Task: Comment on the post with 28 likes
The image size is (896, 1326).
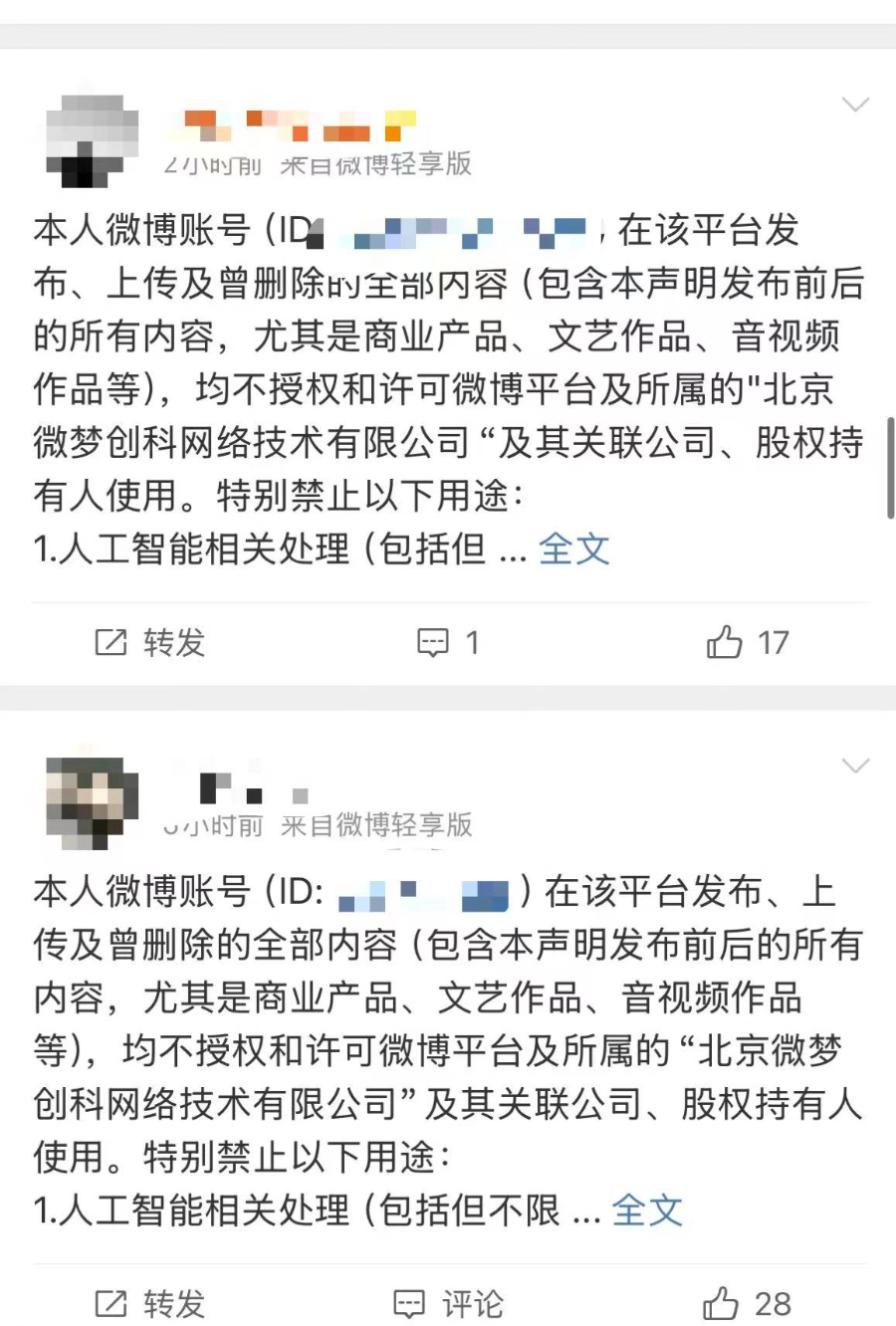Action: click(448, 1303)
